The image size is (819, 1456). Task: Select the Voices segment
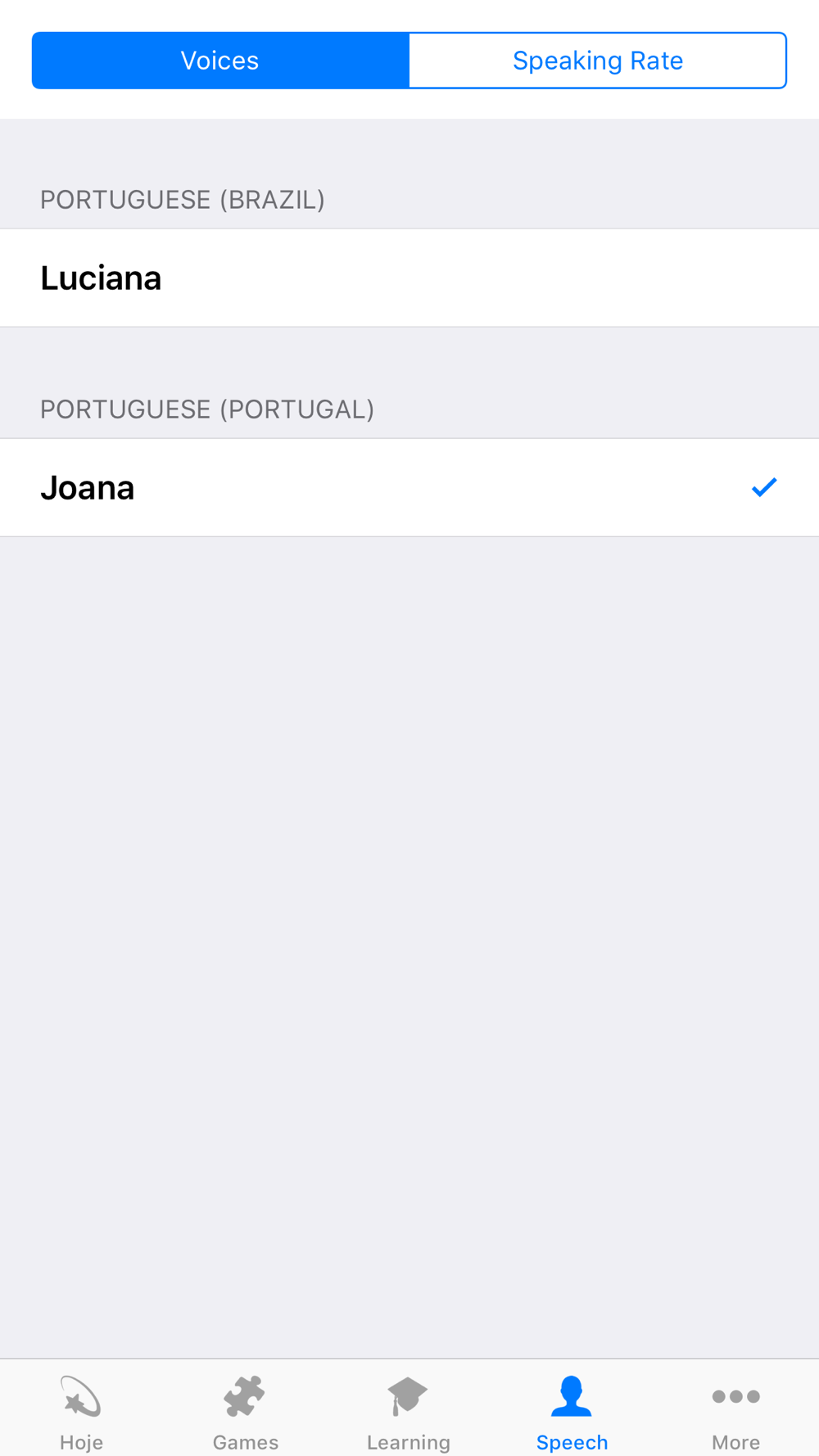pos(220,61)
